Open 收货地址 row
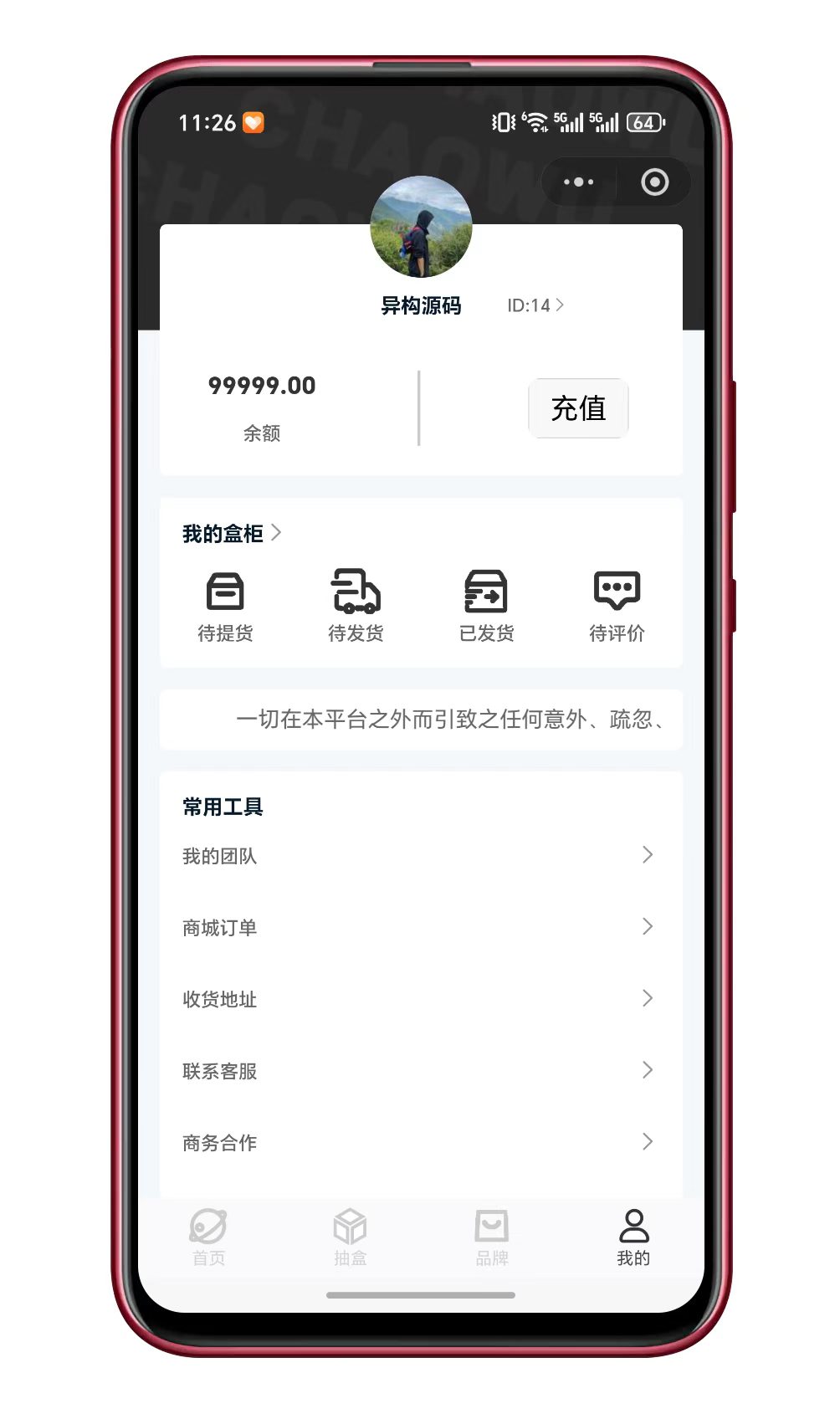Screen dimensions: 840x1414 click(418, 999)
